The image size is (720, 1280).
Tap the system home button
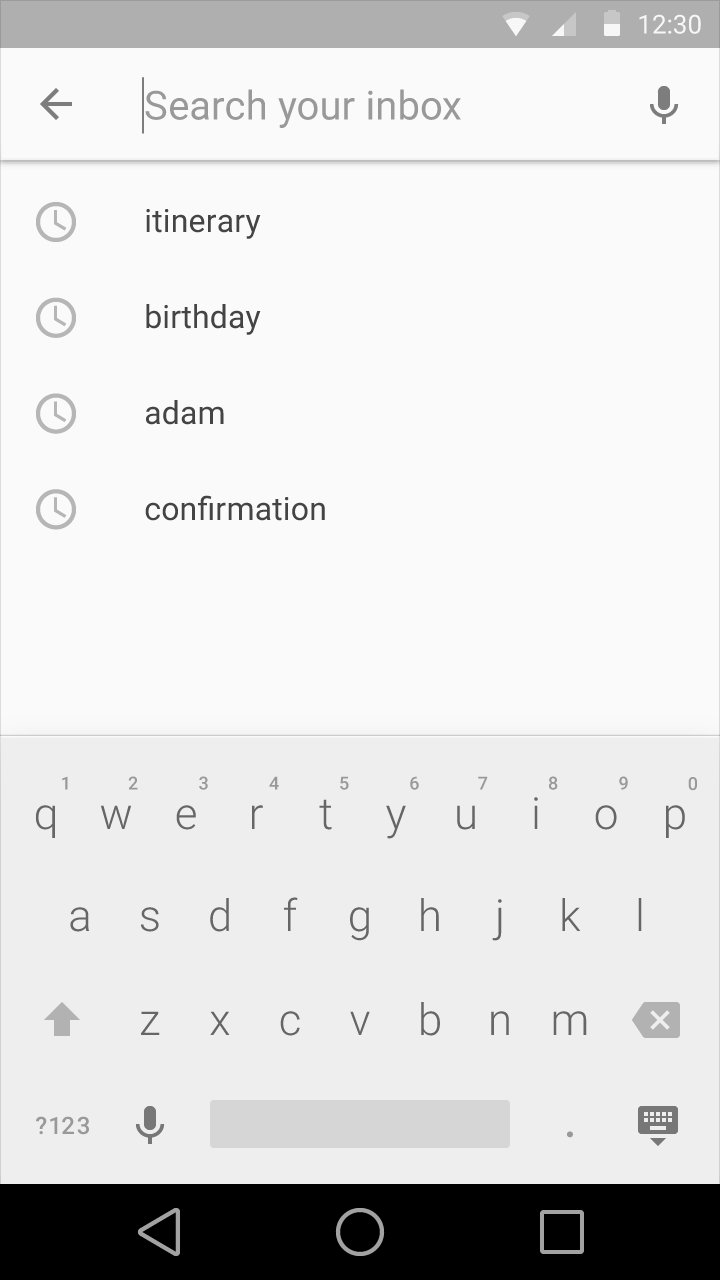360,1231
